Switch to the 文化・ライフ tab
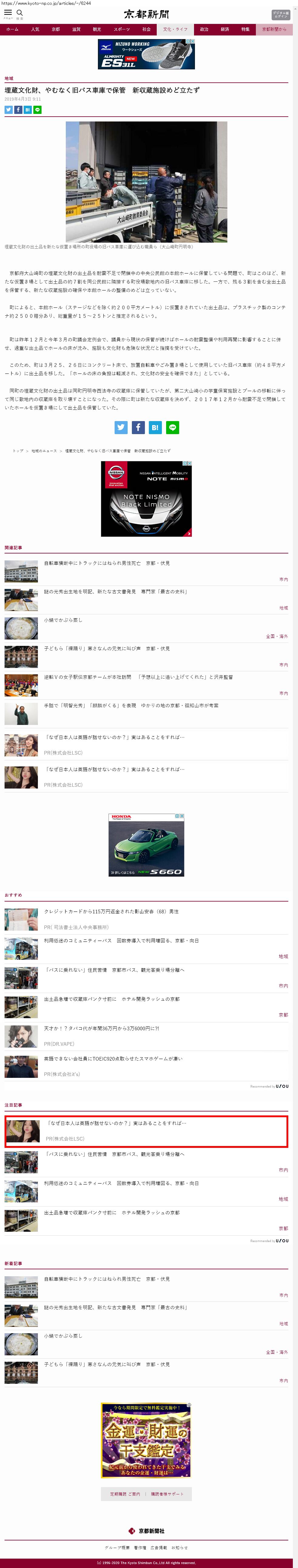Image resolution: width=298 pixels, height=1568 pixels. (175, 29)
